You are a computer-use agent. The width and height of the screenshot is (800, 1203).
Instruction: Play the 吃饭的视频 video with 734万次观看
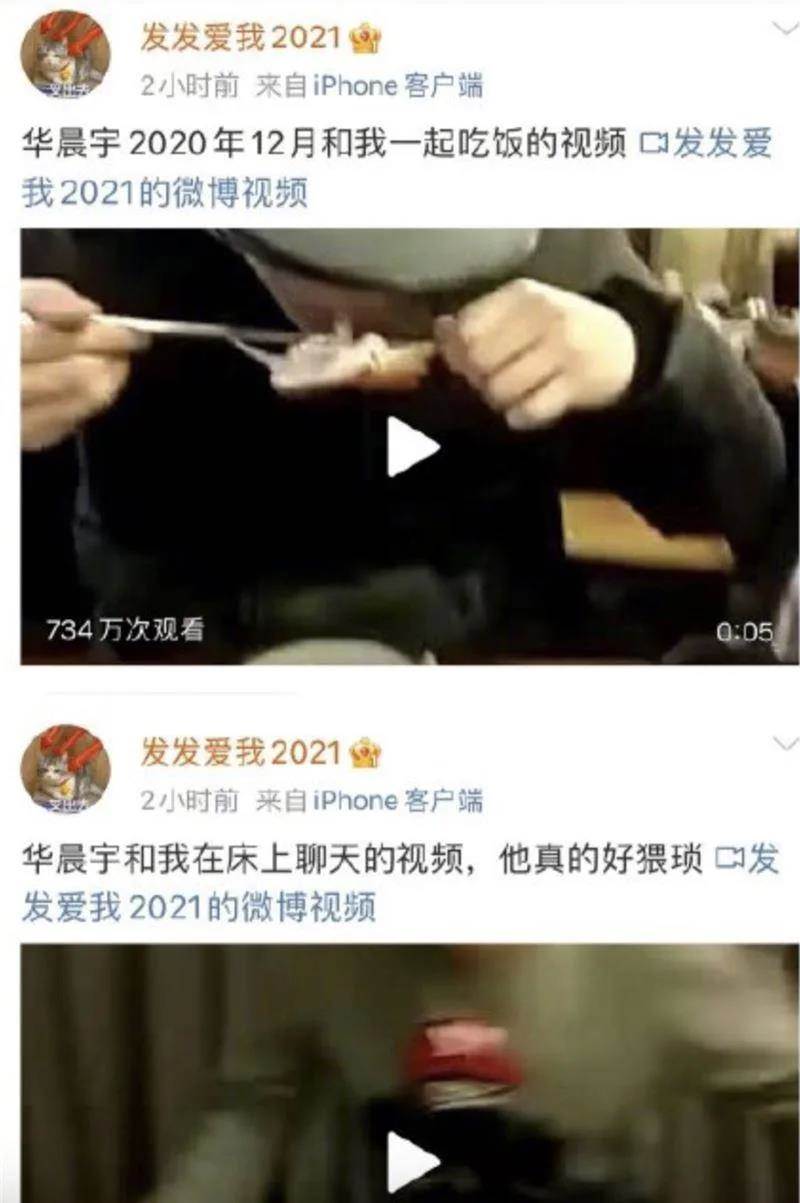(413, 447)
